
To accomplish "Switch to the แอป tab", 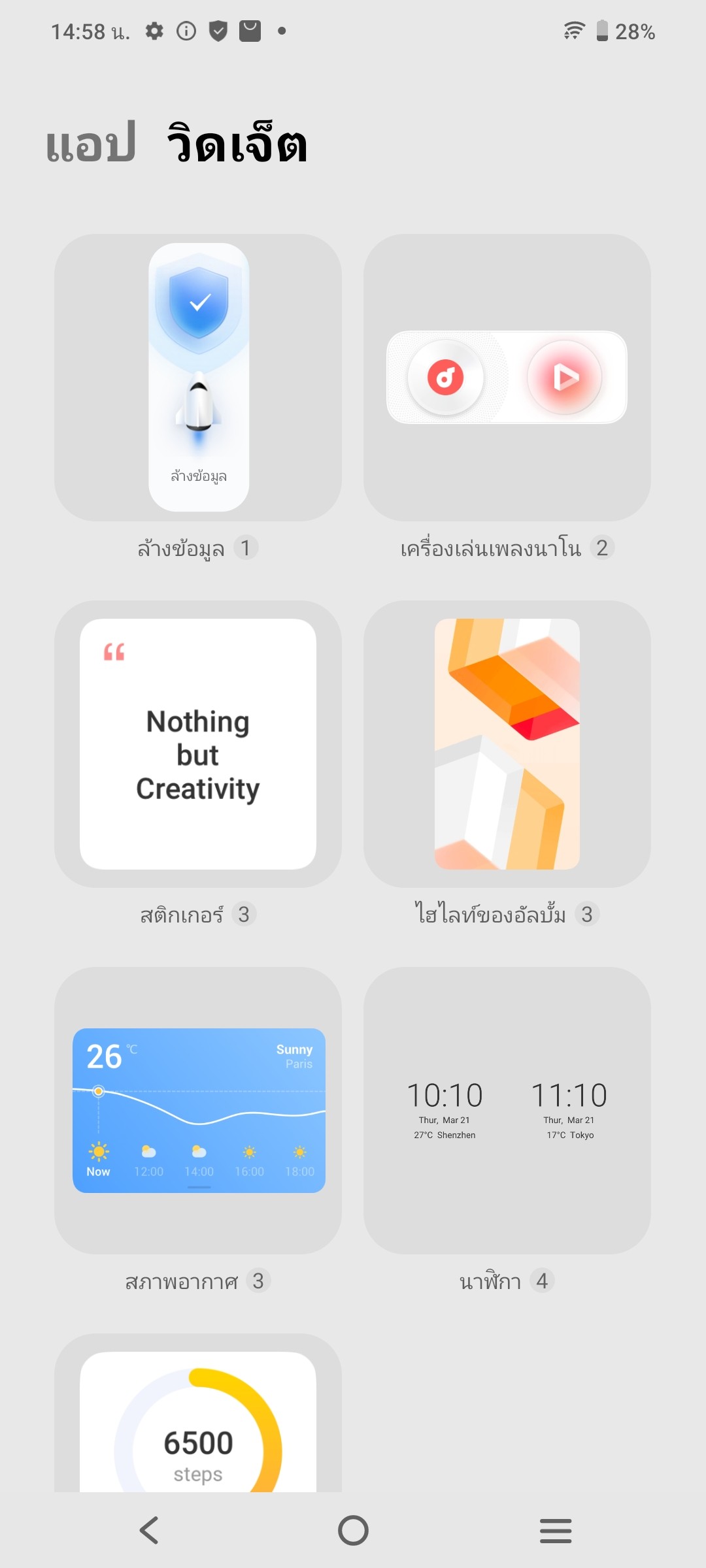I will tap(91, 145).
